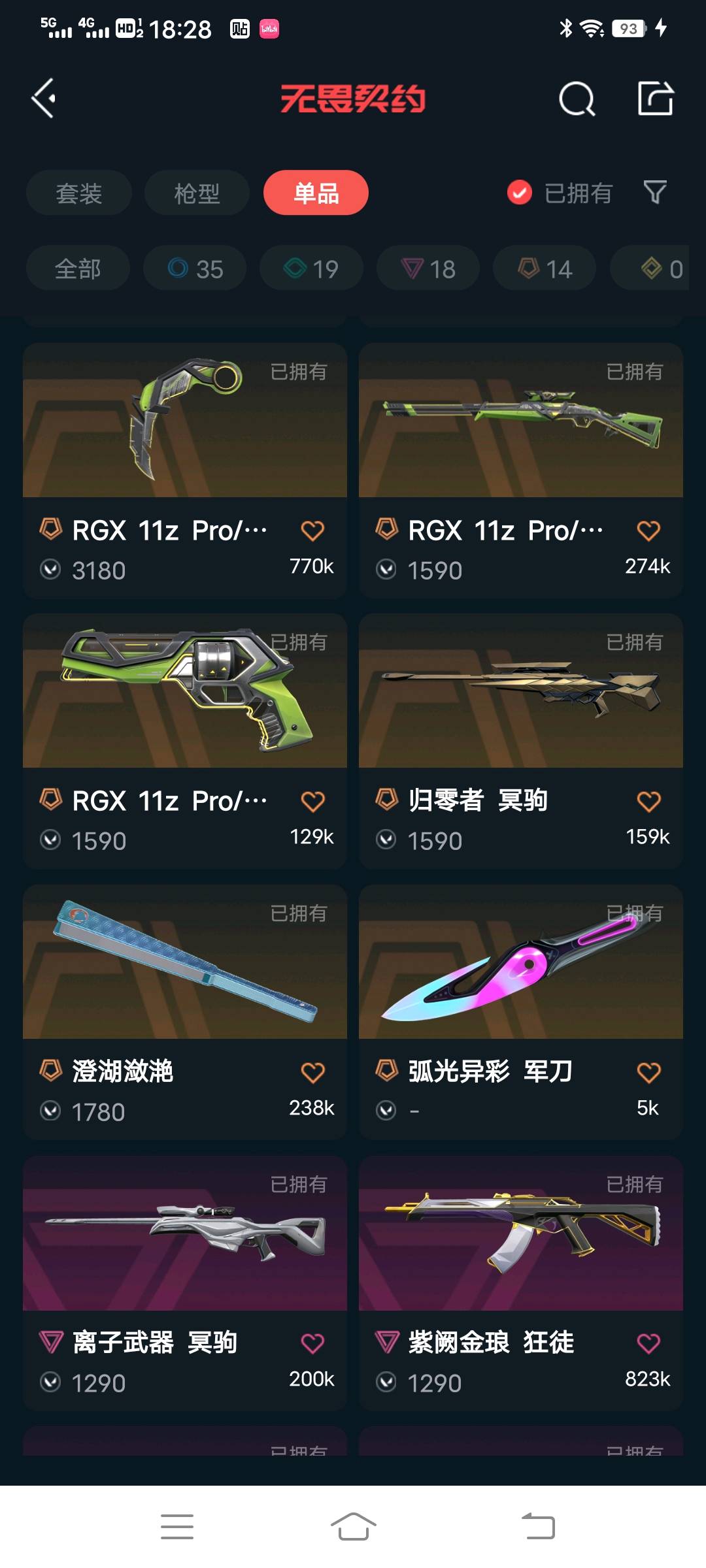Filter by the rarity chip showing 19
The width and height of the screenshot is (706, 1568).
[x=311, y=269]
